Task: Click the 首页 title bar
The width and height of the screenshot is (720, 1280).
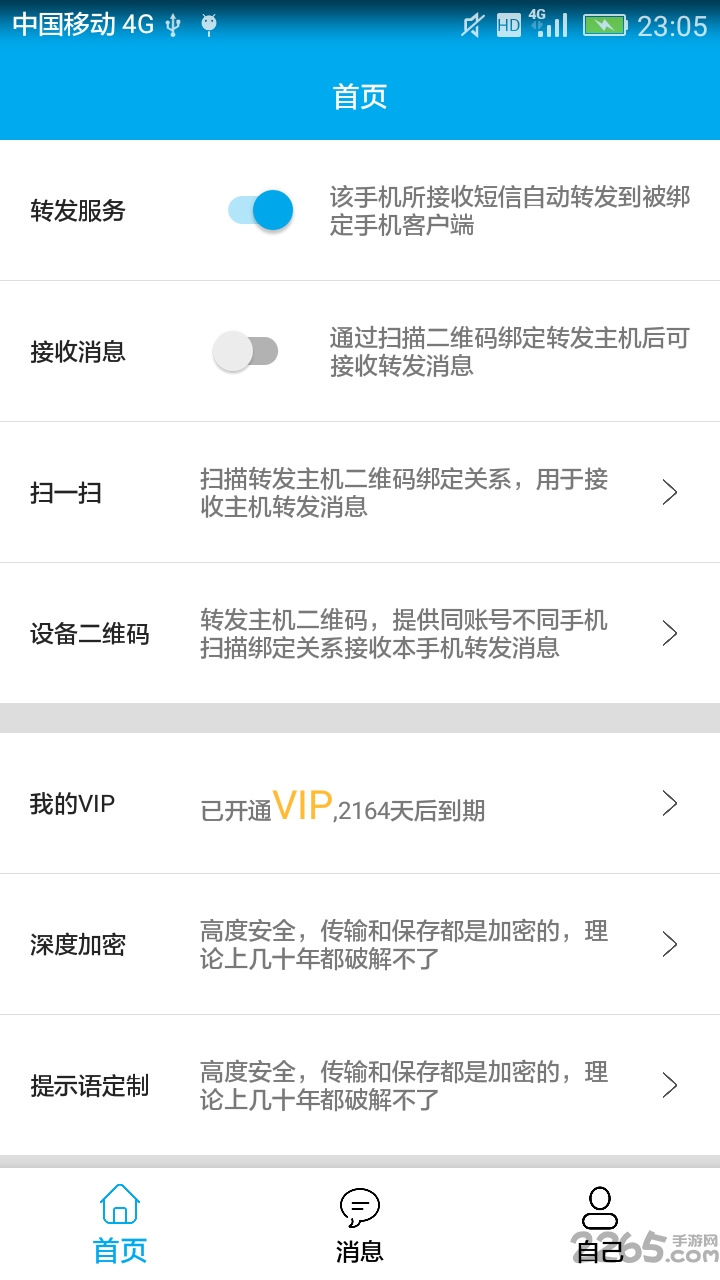Action: coord(360,95)
